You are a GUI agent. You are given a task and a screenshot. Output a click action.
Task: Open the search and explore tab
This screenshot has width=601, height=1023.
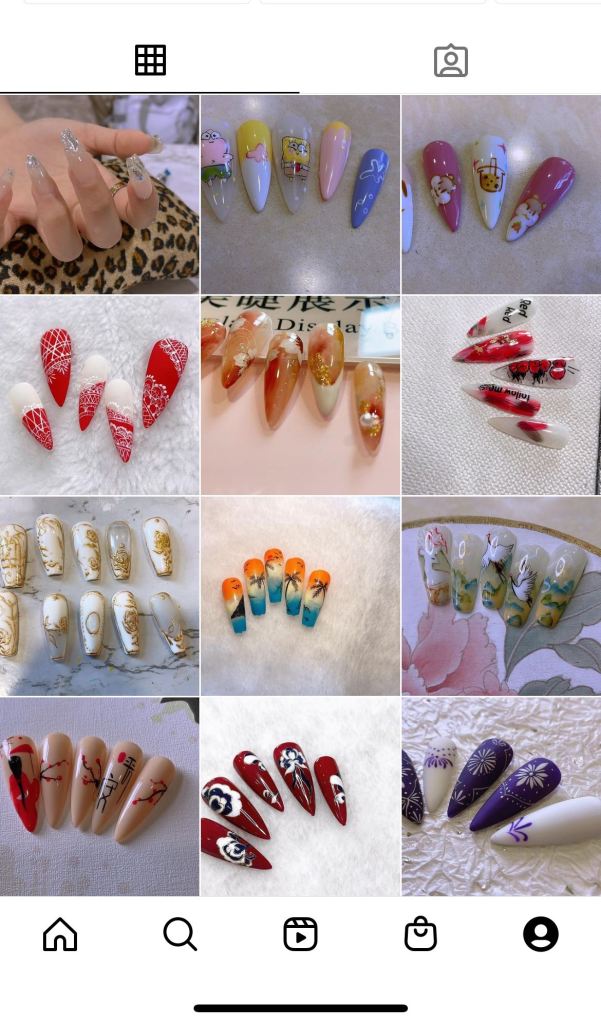[x=180, y=934]
